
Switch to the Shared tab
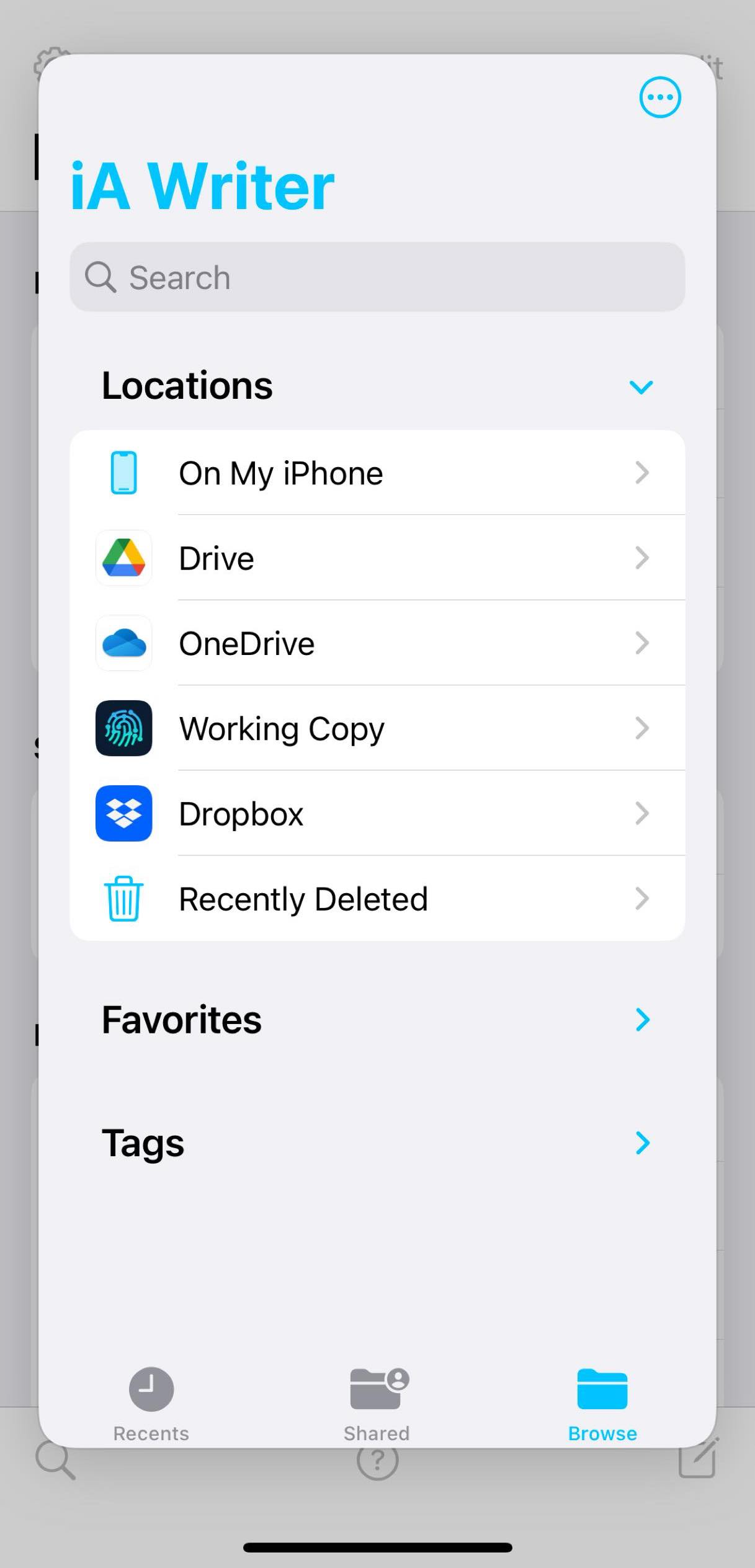click(x=377, y=1404)
